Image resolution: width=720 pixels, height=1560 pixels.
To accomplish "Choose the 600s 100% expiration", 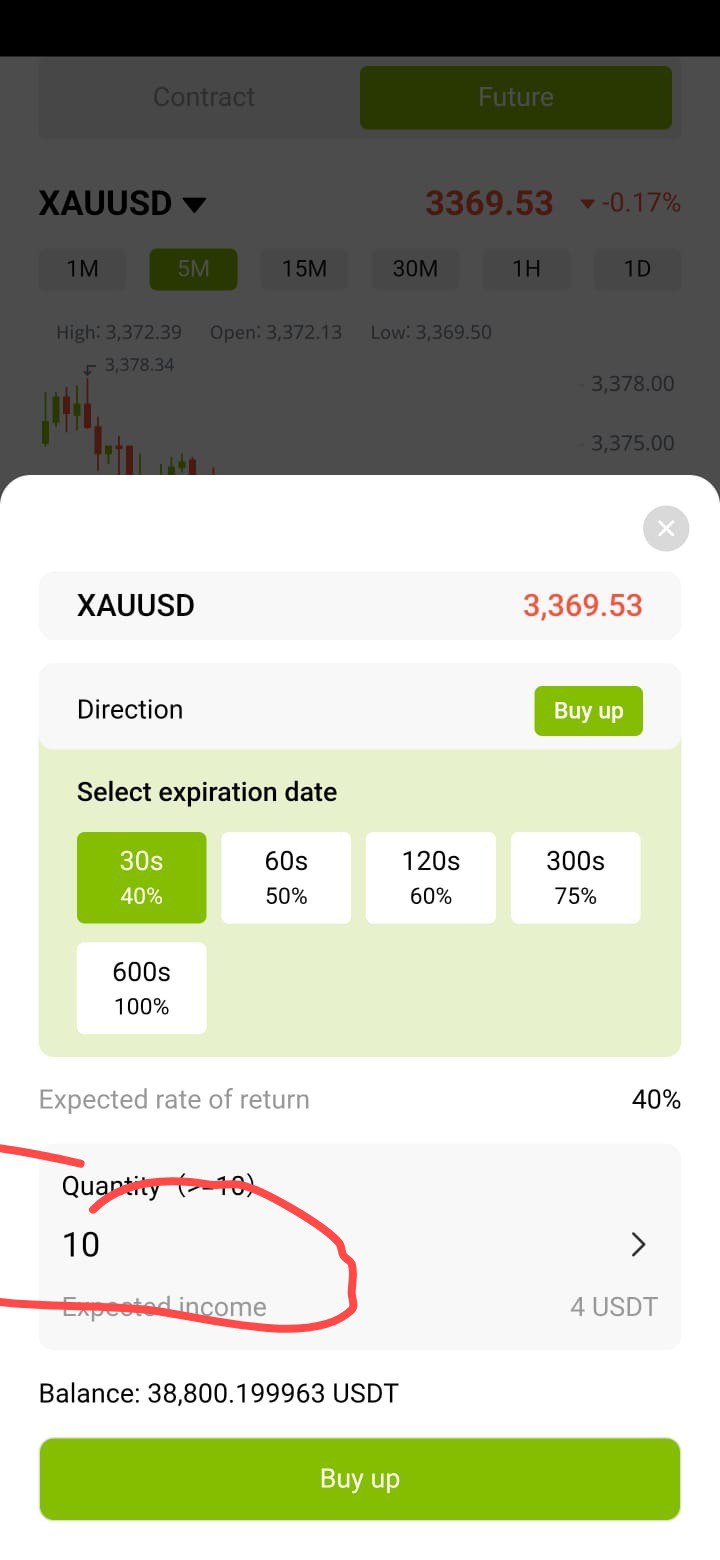I will coord(142,988).
